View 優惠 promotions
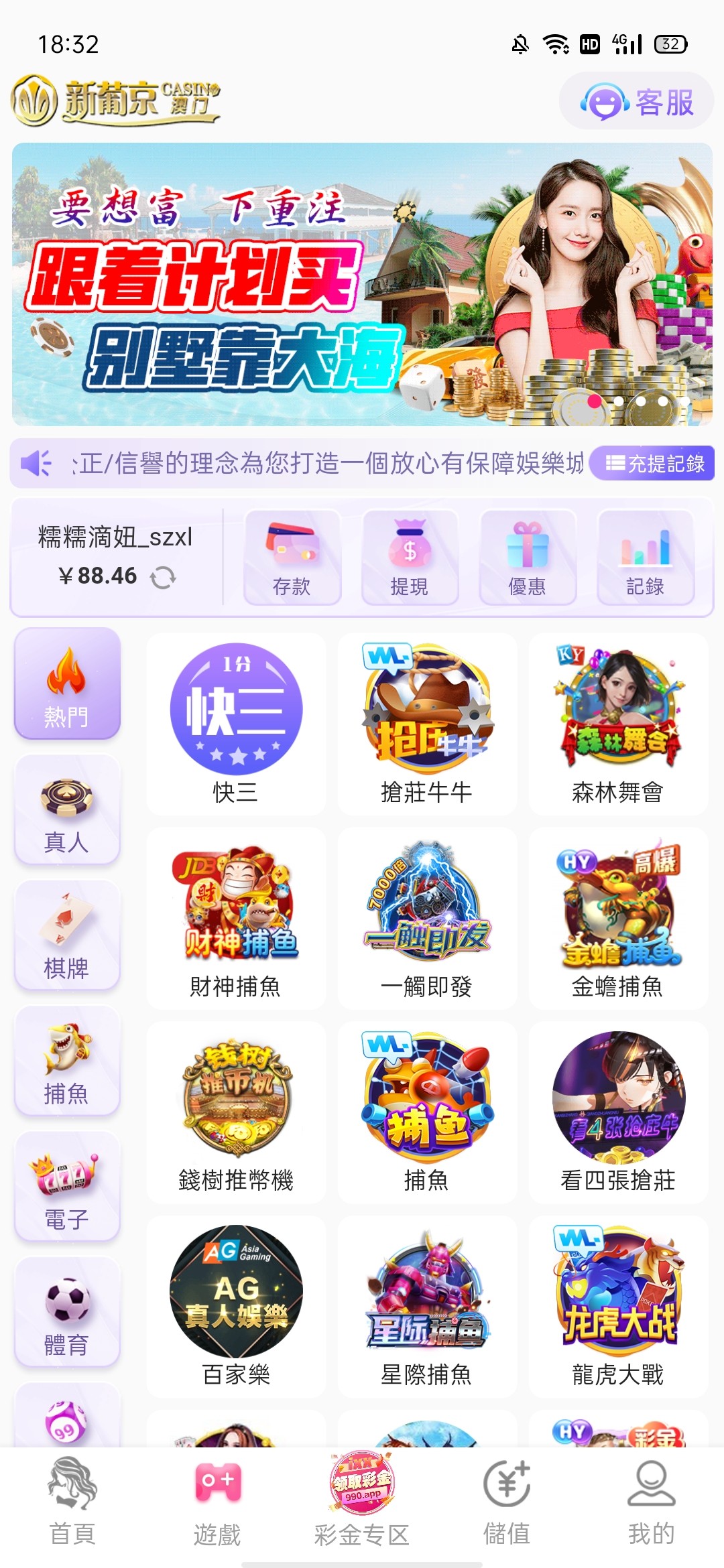 pyautogui.click(x=528, y=558)
